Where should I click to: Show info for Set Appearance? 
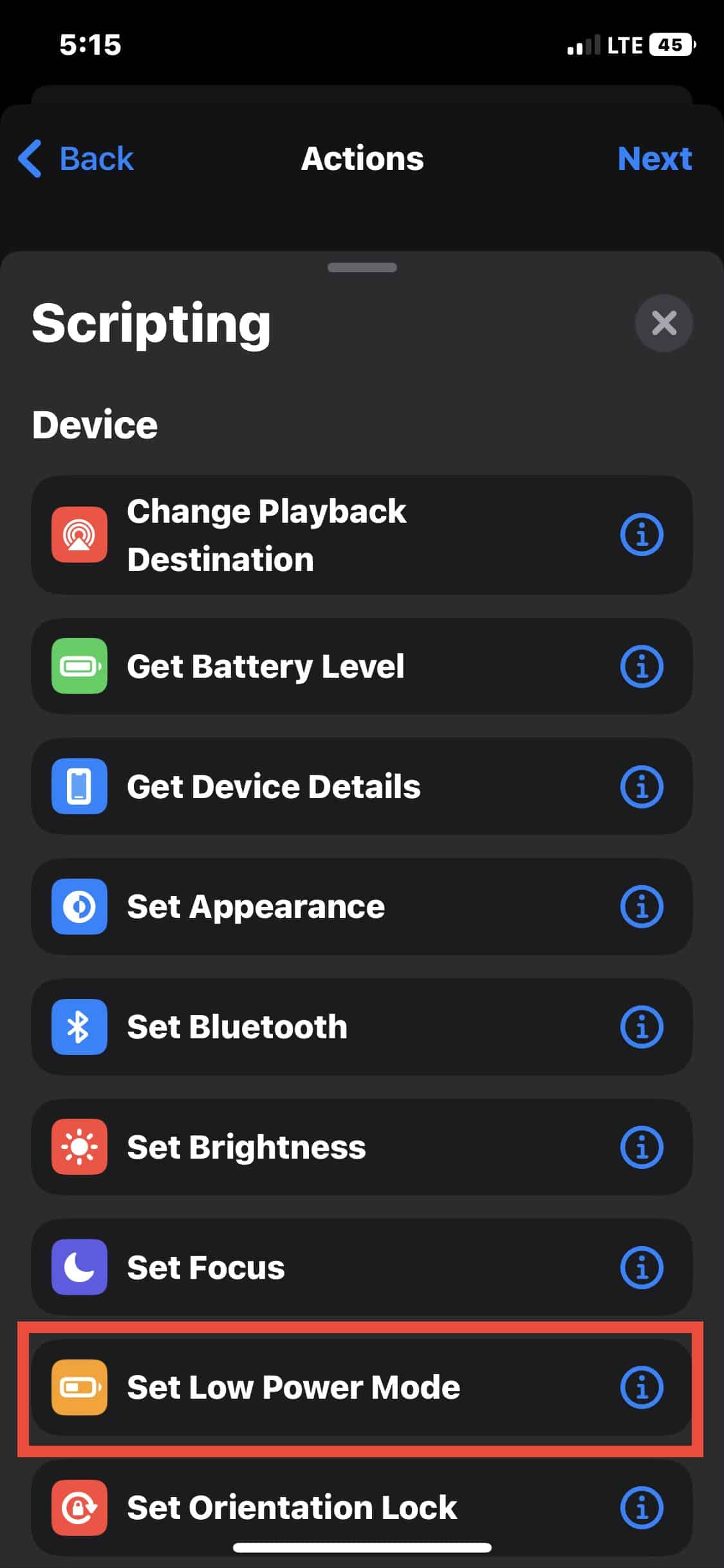pos(642,906)
